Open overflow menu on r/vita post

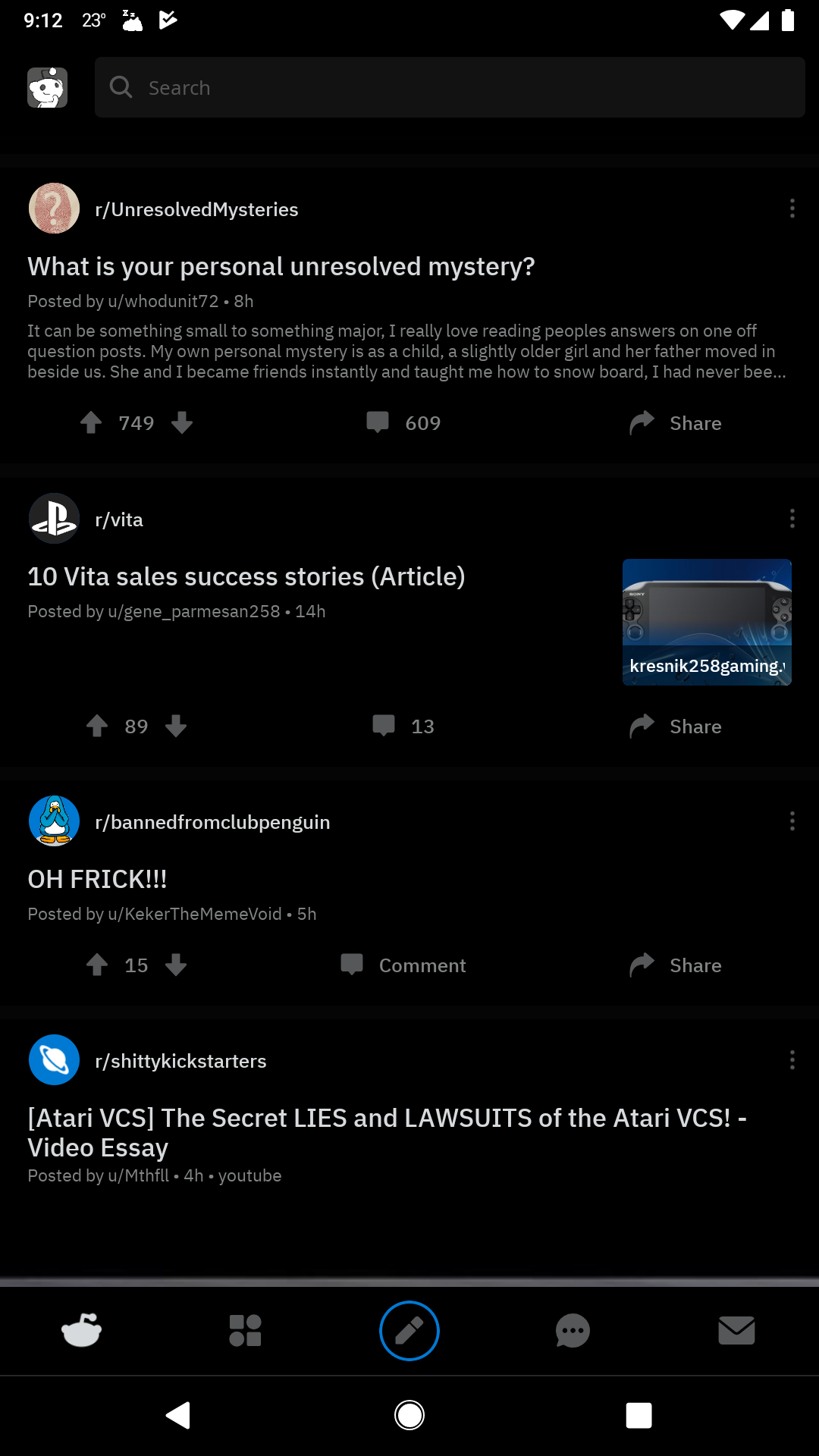click(792, 519)
